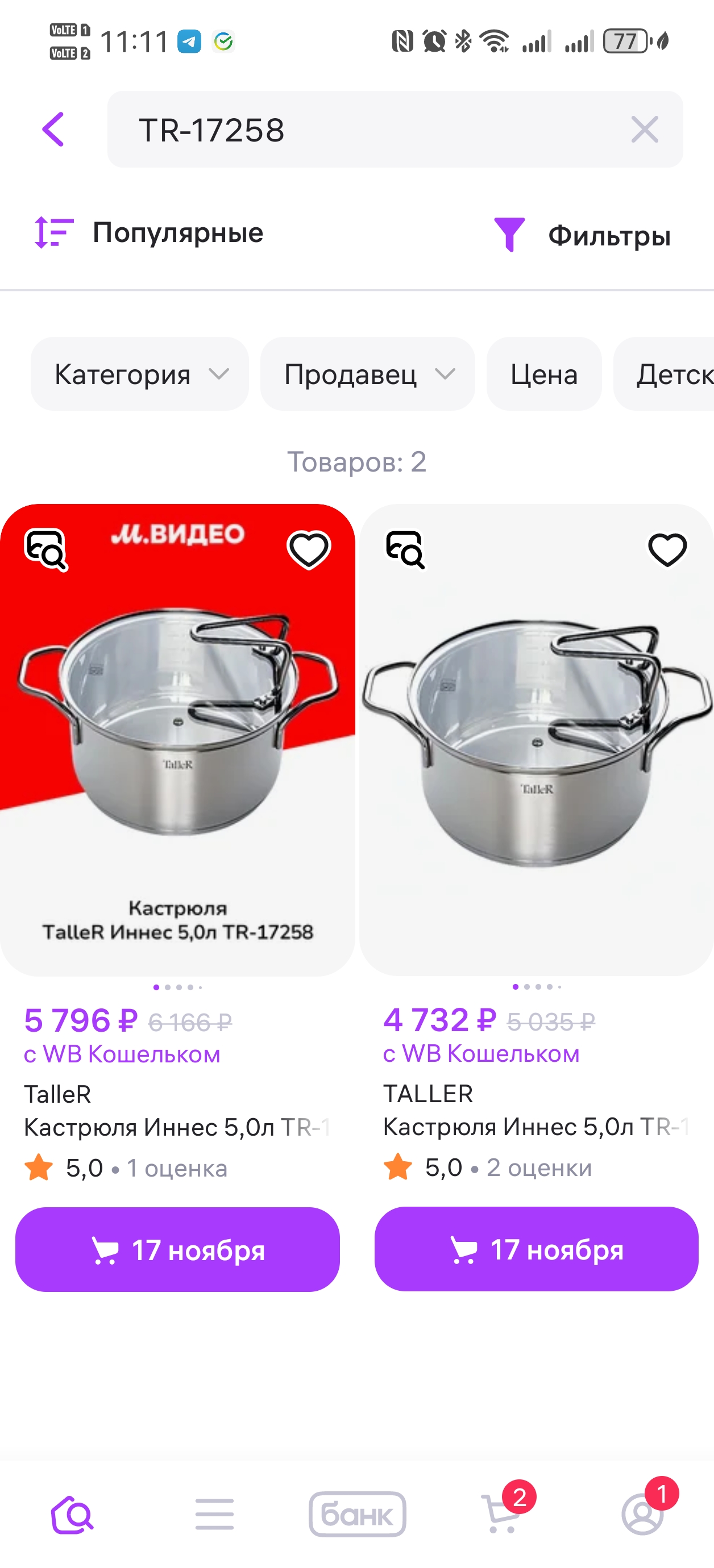Screen dimensions: 714x1568
Task: Go back using the purple arrow
Action: pyautogui.click(x=53, y=129)
